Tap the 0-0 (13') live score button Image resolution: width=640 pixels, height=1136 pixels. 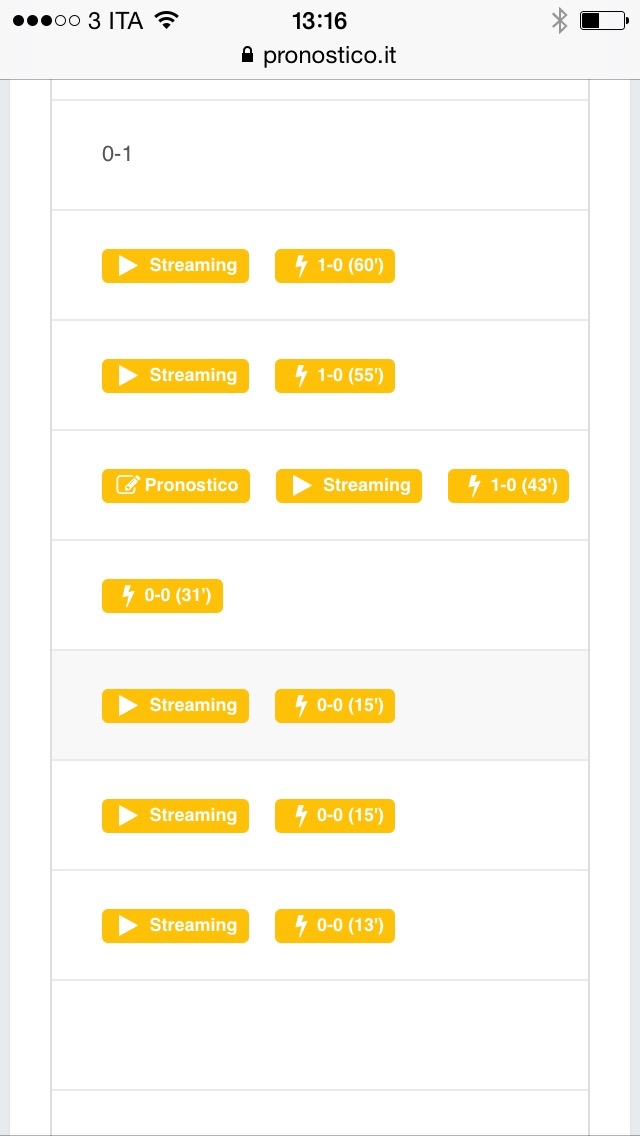[335, 926]
